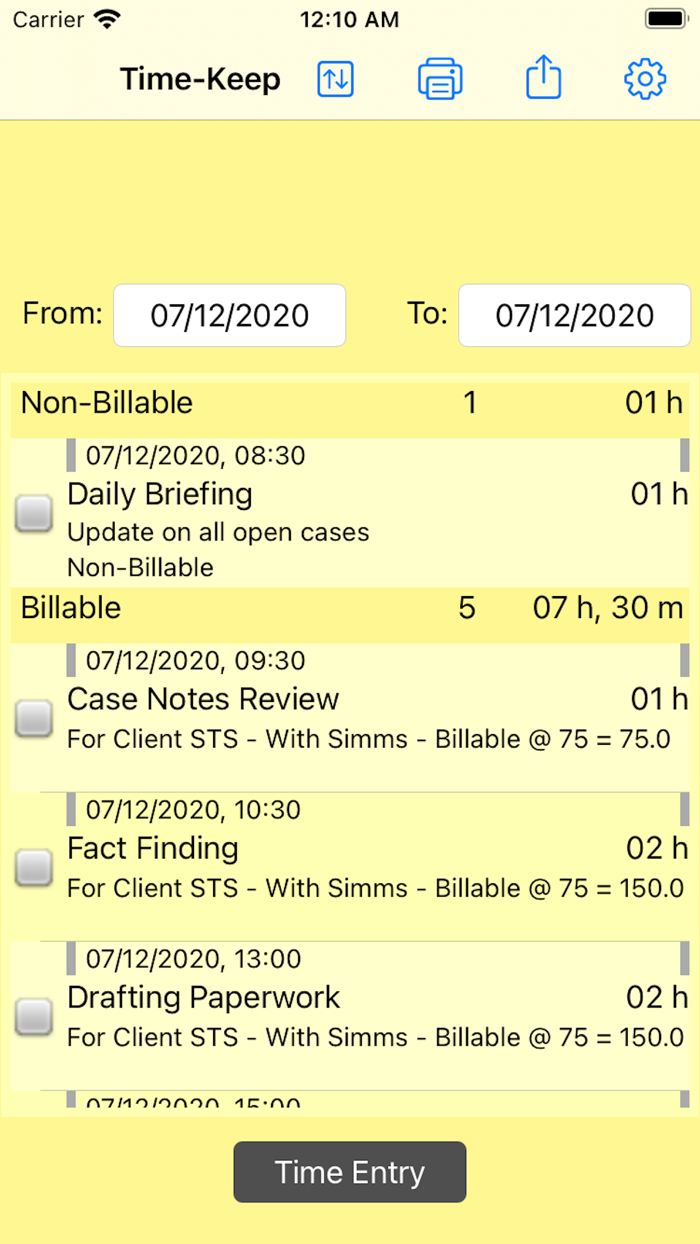Open settings gear
The image size is (700, 1244).
(645, 79)
